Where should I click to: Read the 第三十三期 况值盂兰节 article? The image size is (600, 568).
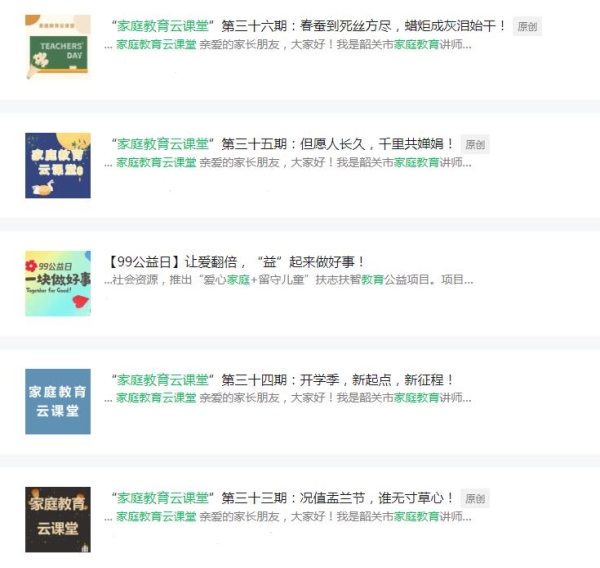284,498
